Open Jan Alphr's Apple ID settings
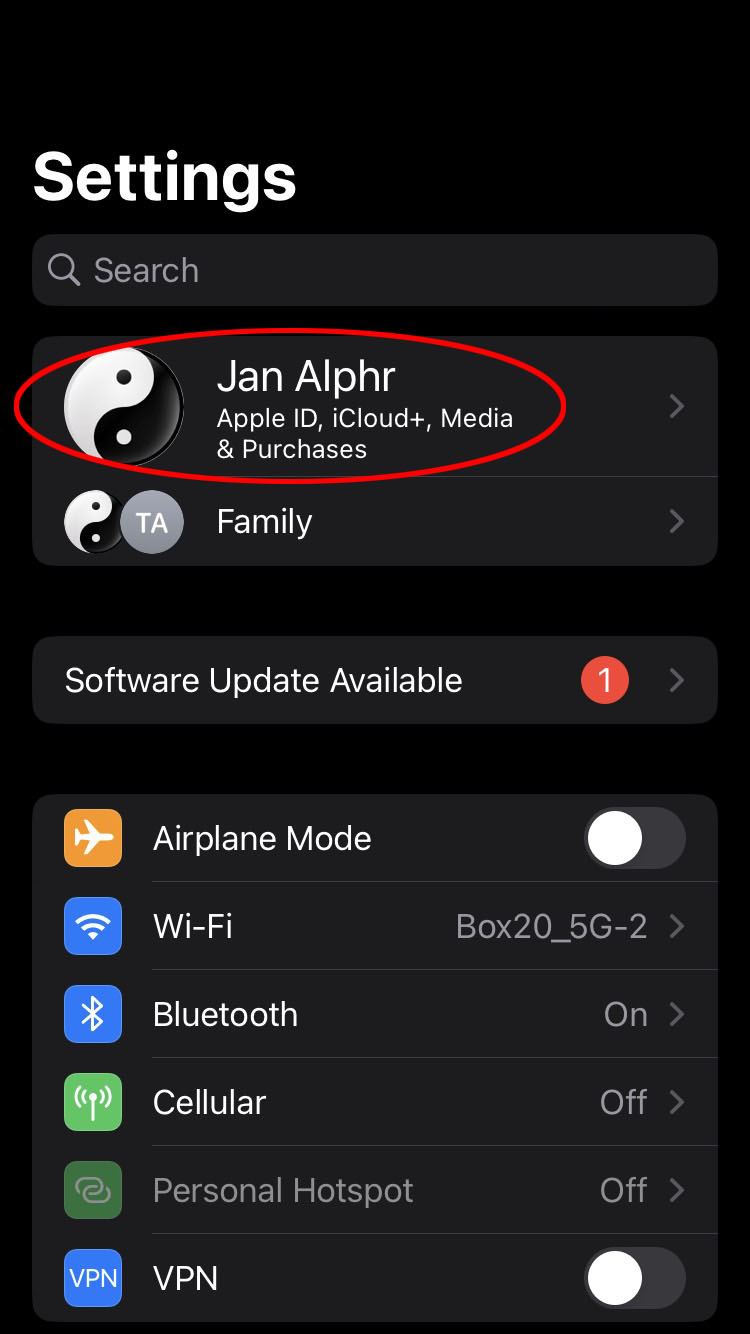Image resolution: width=750 pixels, height=1334 pixels. [374, 407]
